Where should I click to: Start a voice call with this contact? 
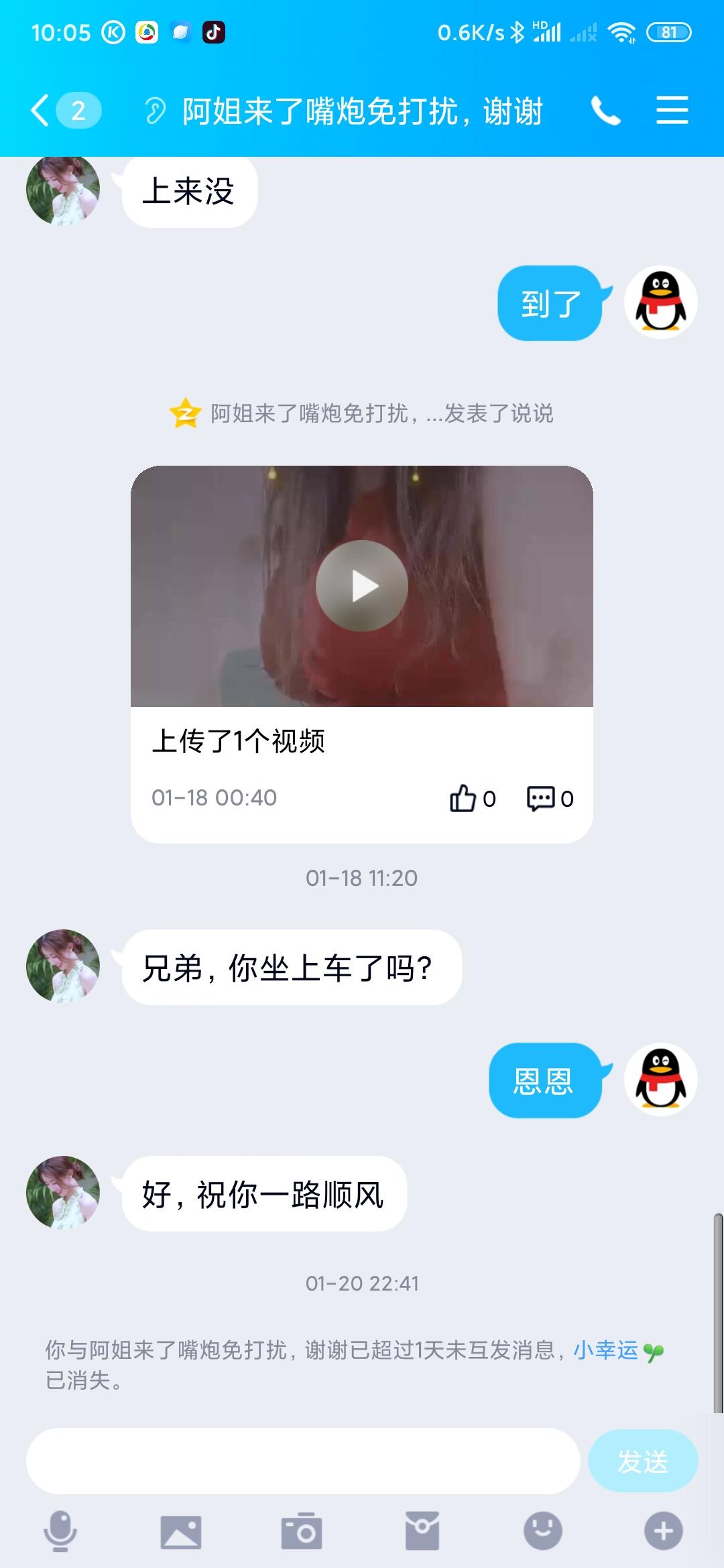pos(605,111)
